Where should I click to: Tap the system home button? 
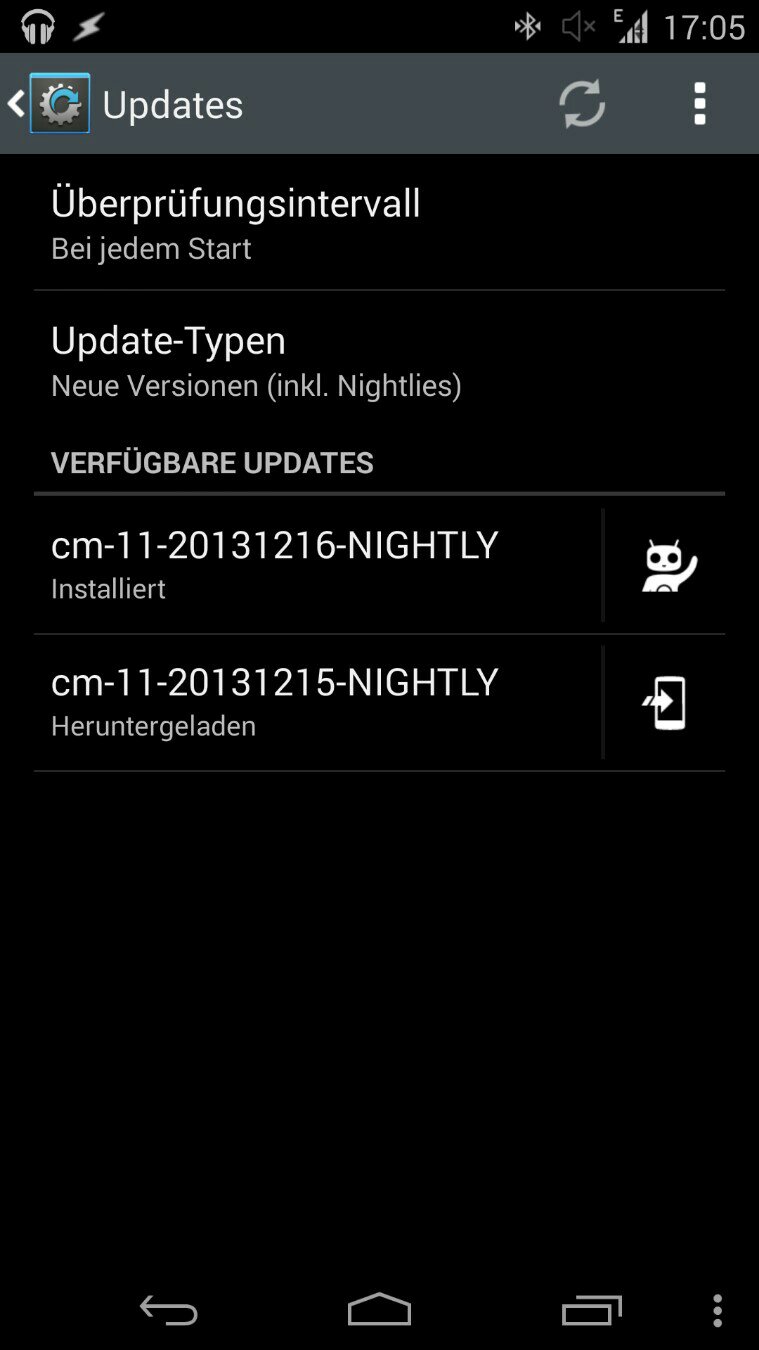click(x=379, y=1309)
